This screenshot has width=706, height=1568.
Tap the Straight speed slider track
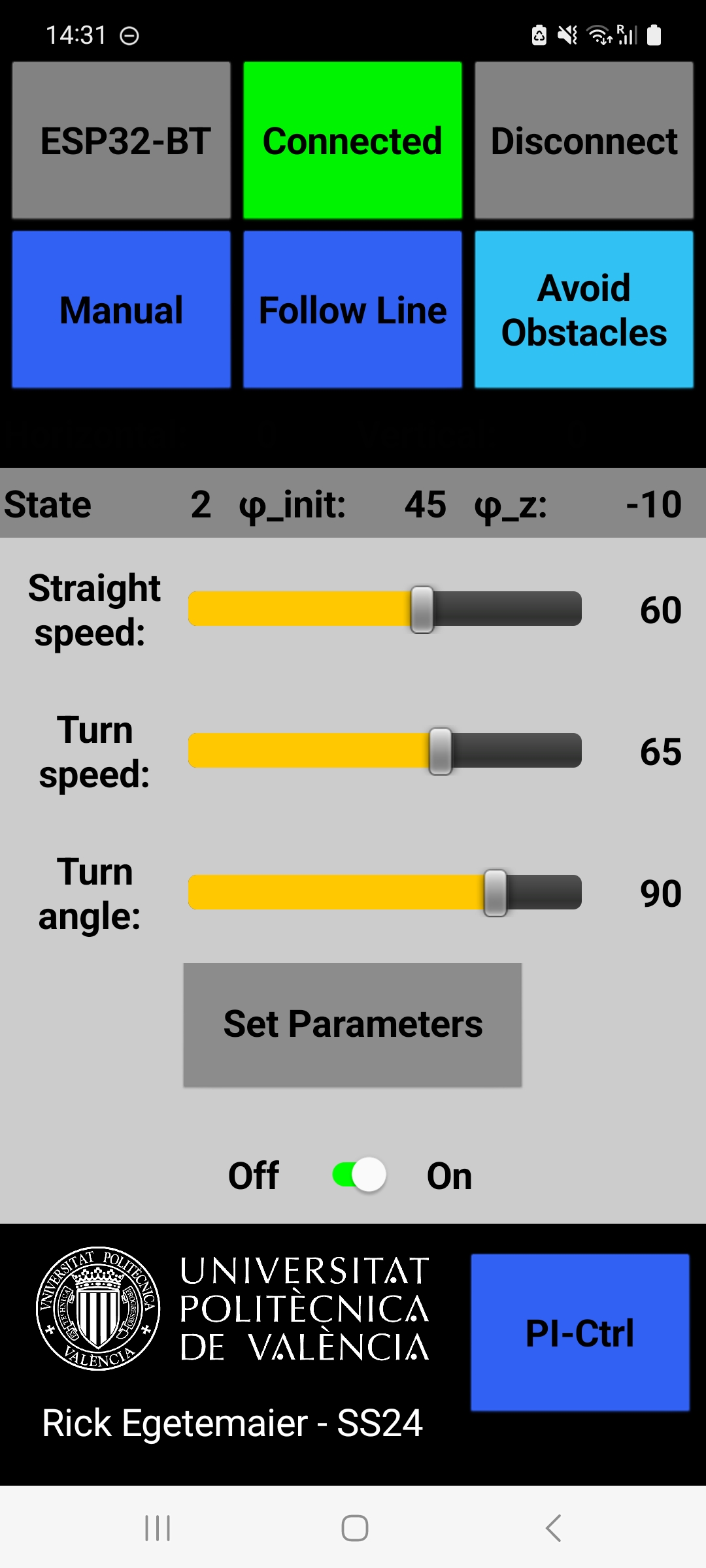385,609
